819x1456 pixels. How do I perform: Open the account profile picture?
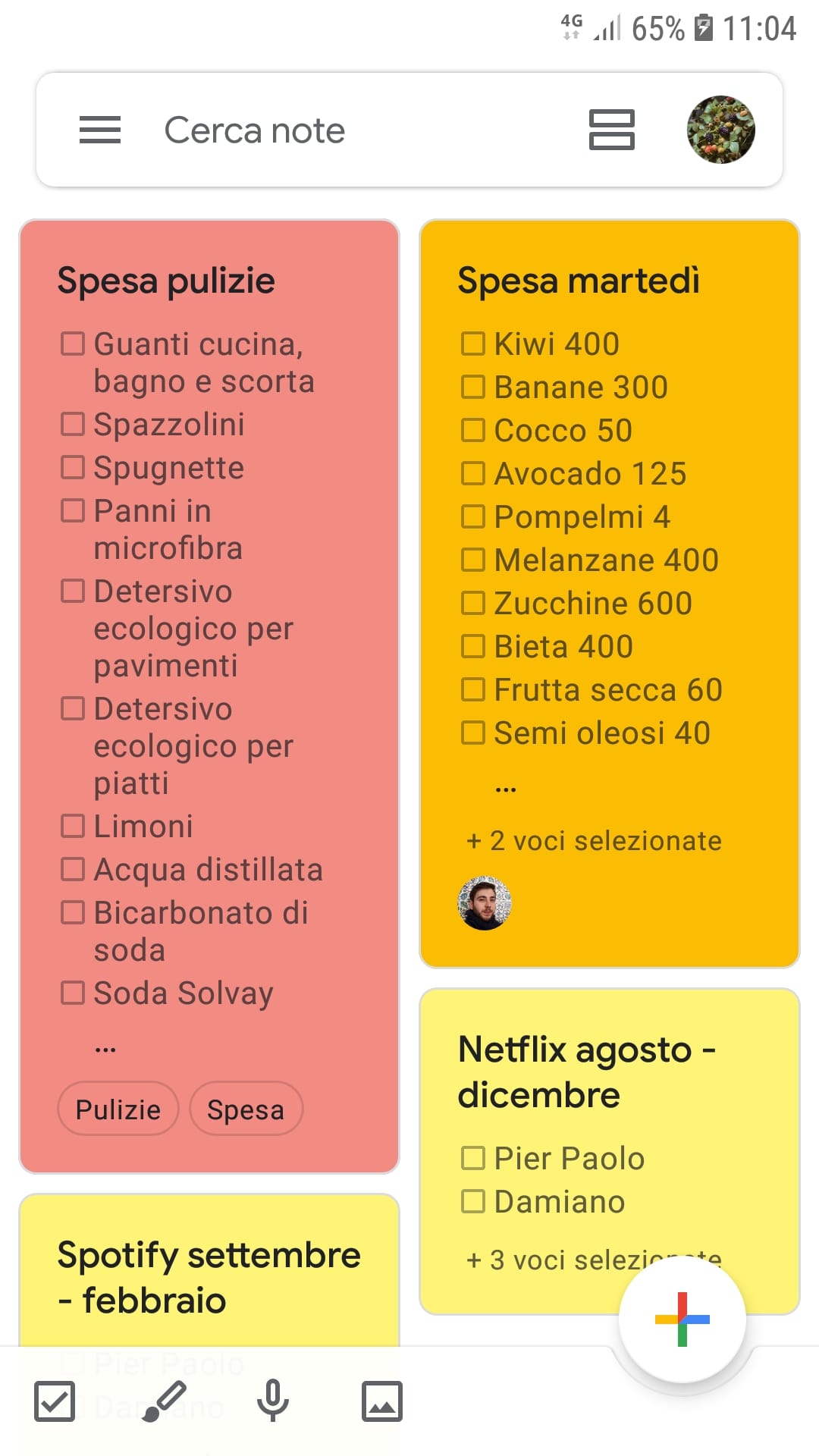[x=720, y=130]
